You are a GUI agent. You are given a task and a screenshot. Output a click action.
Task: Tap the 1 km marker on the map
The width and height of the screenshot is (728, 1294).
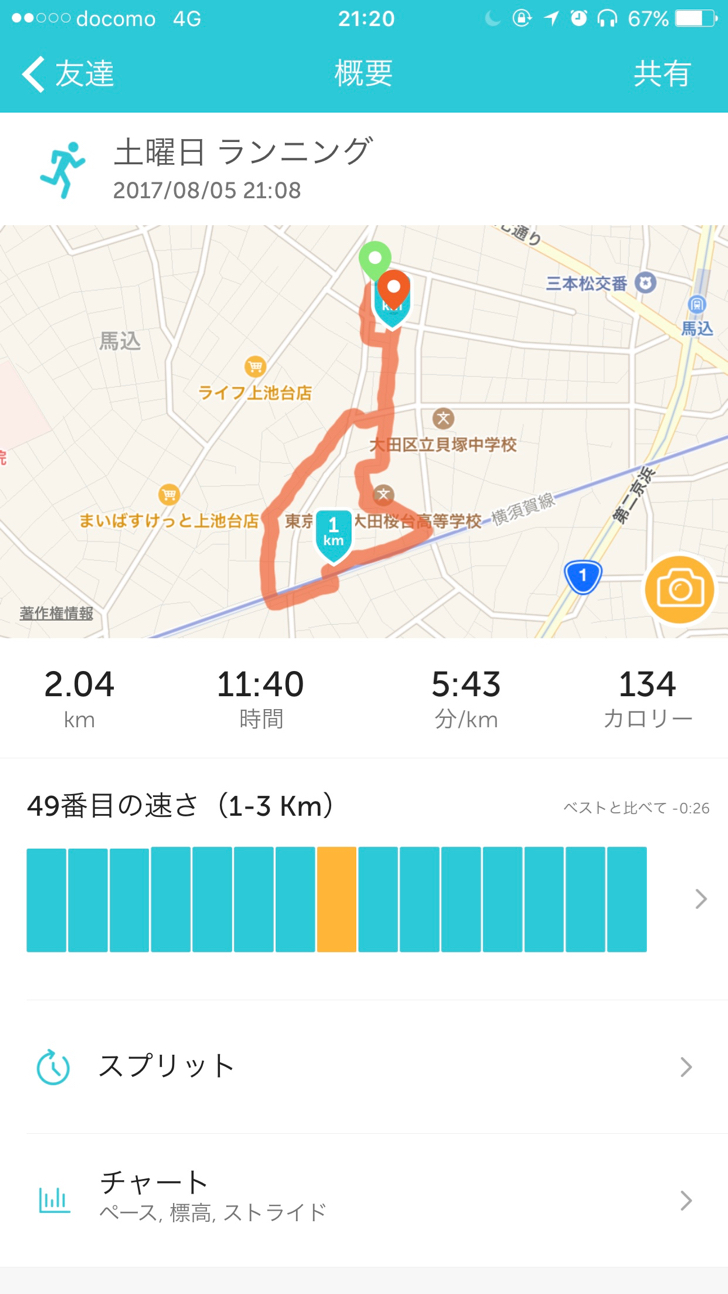click(333, 534)
